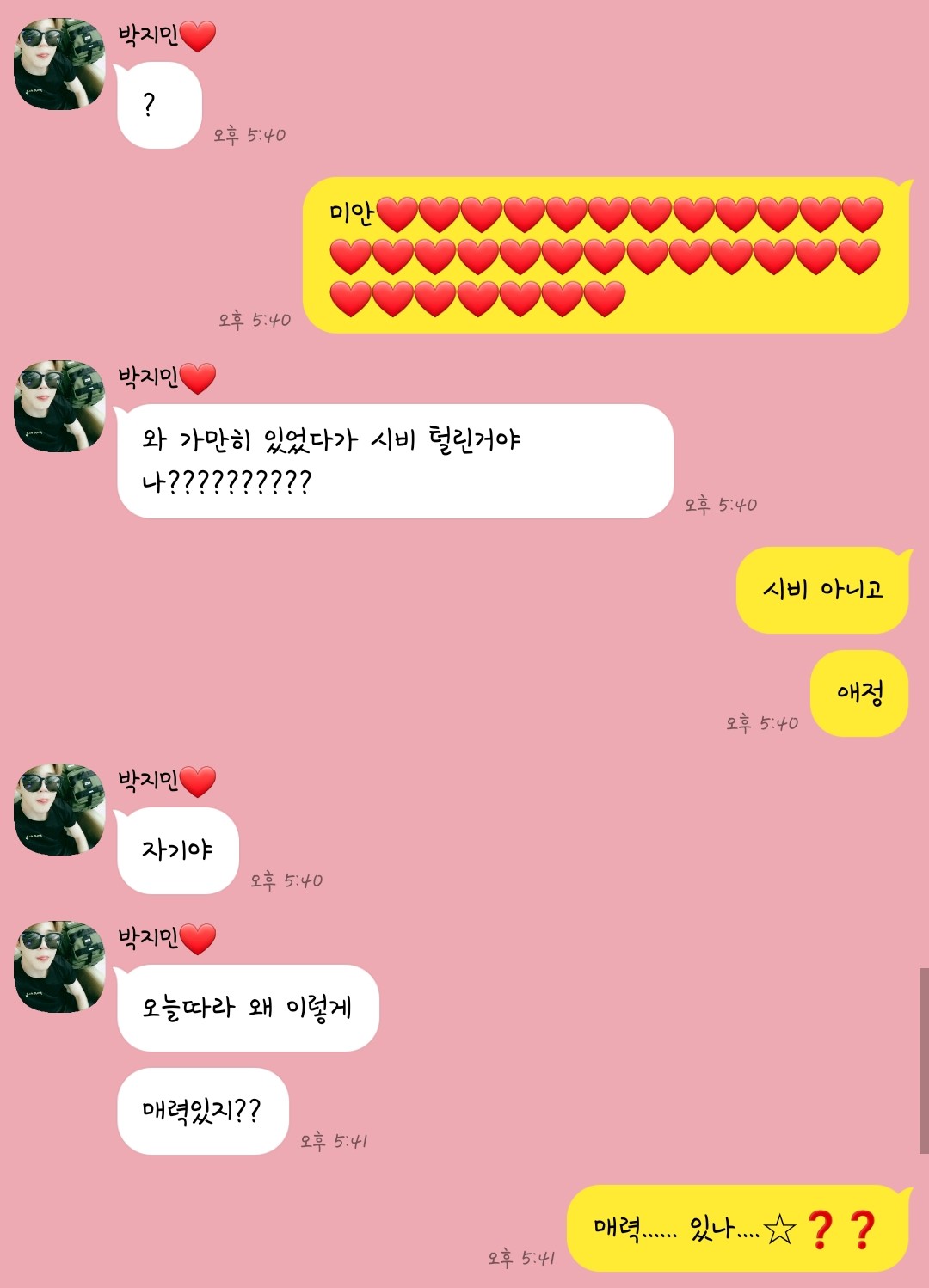Tap the first heart emoji after 미안

coord(396,214)
